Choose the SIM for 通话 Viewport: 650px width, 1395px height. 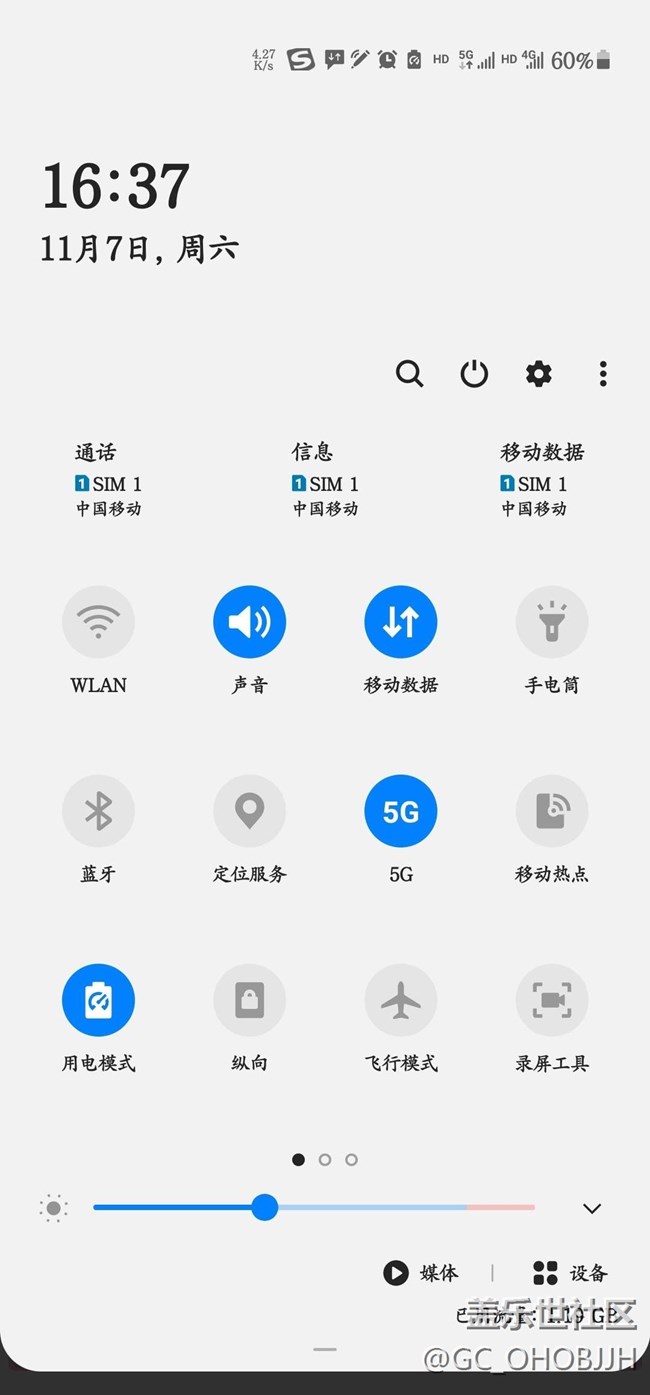click(x=109, y=481)
